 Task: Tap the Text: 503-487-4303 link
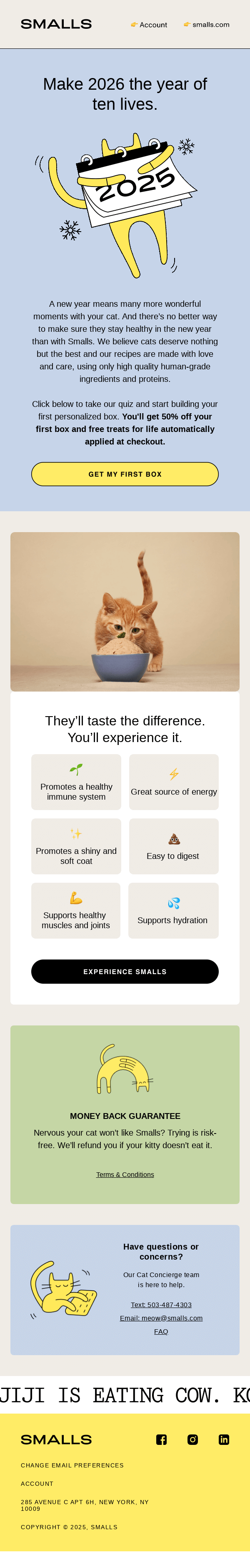160,1305
